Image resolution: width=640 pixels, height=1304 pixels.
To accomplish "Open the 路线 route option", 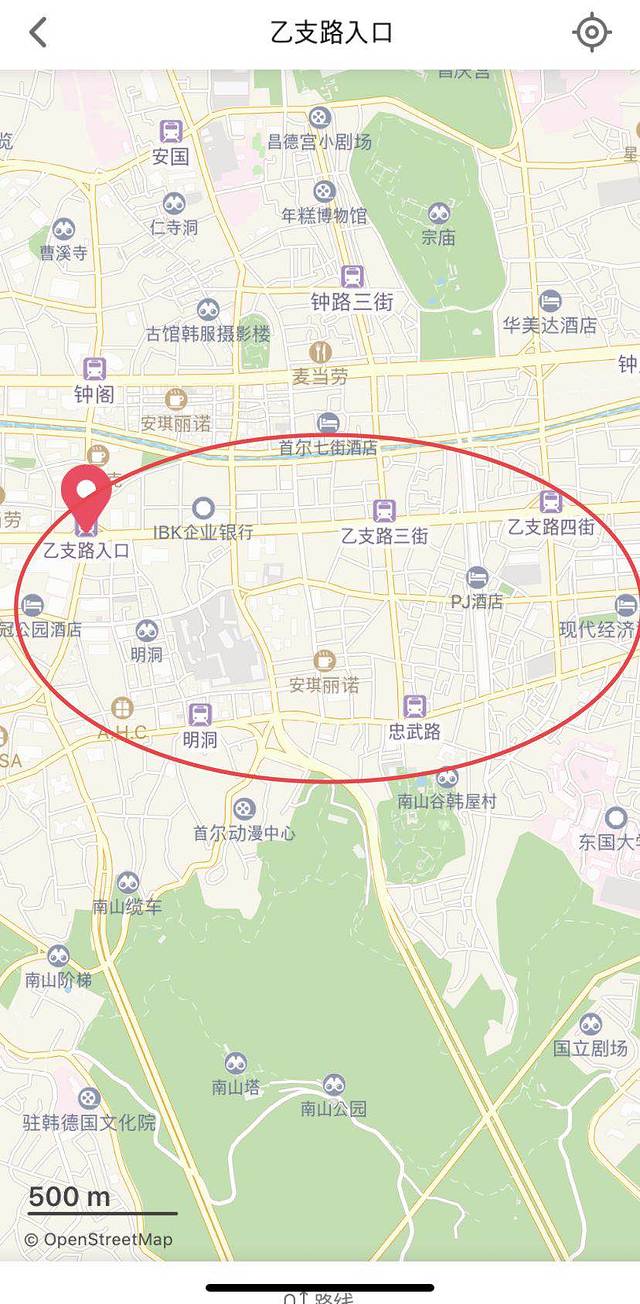I will (319, 1298).
